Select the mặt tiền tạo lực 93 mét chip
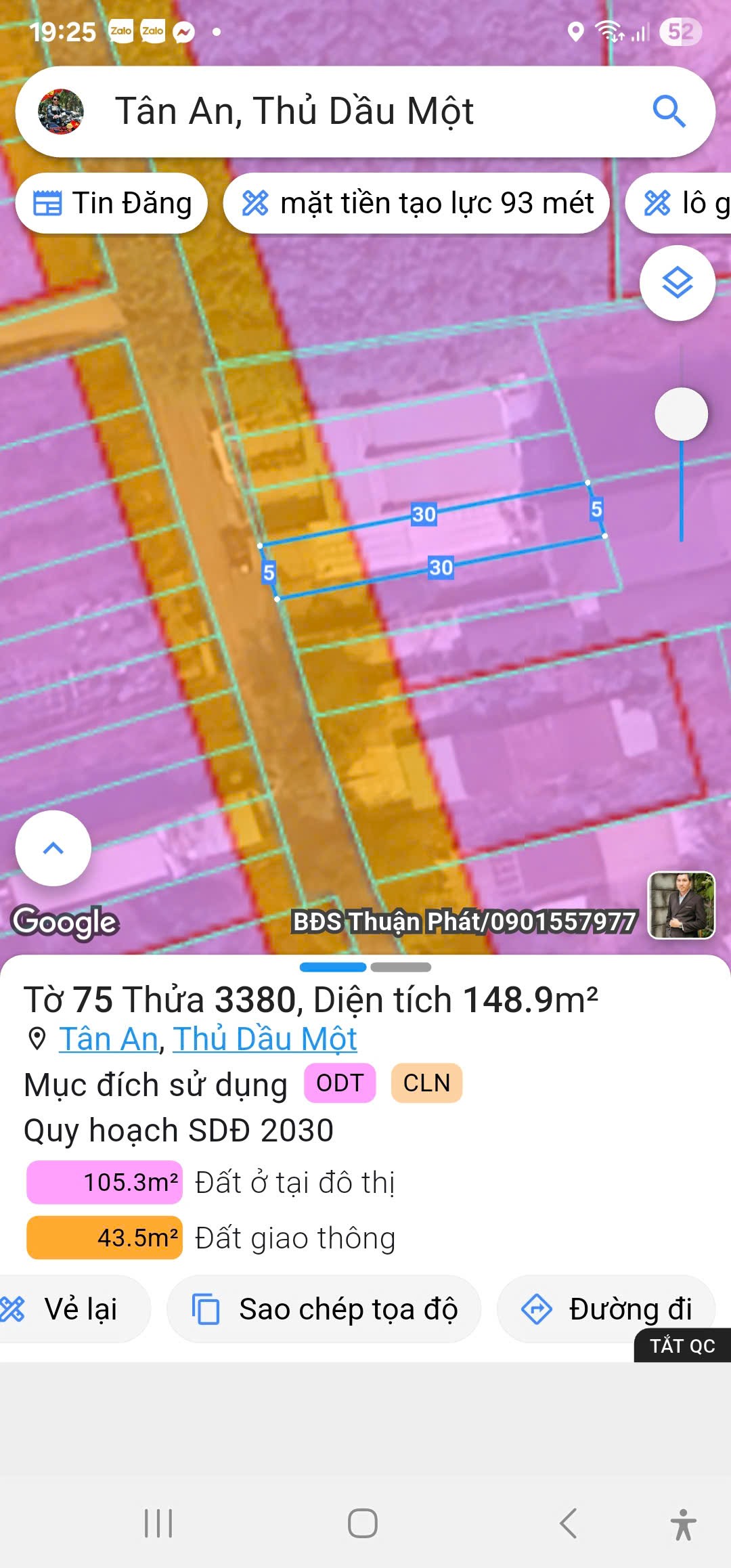Viewport: 731px width, 1568px height. [417, 203]
